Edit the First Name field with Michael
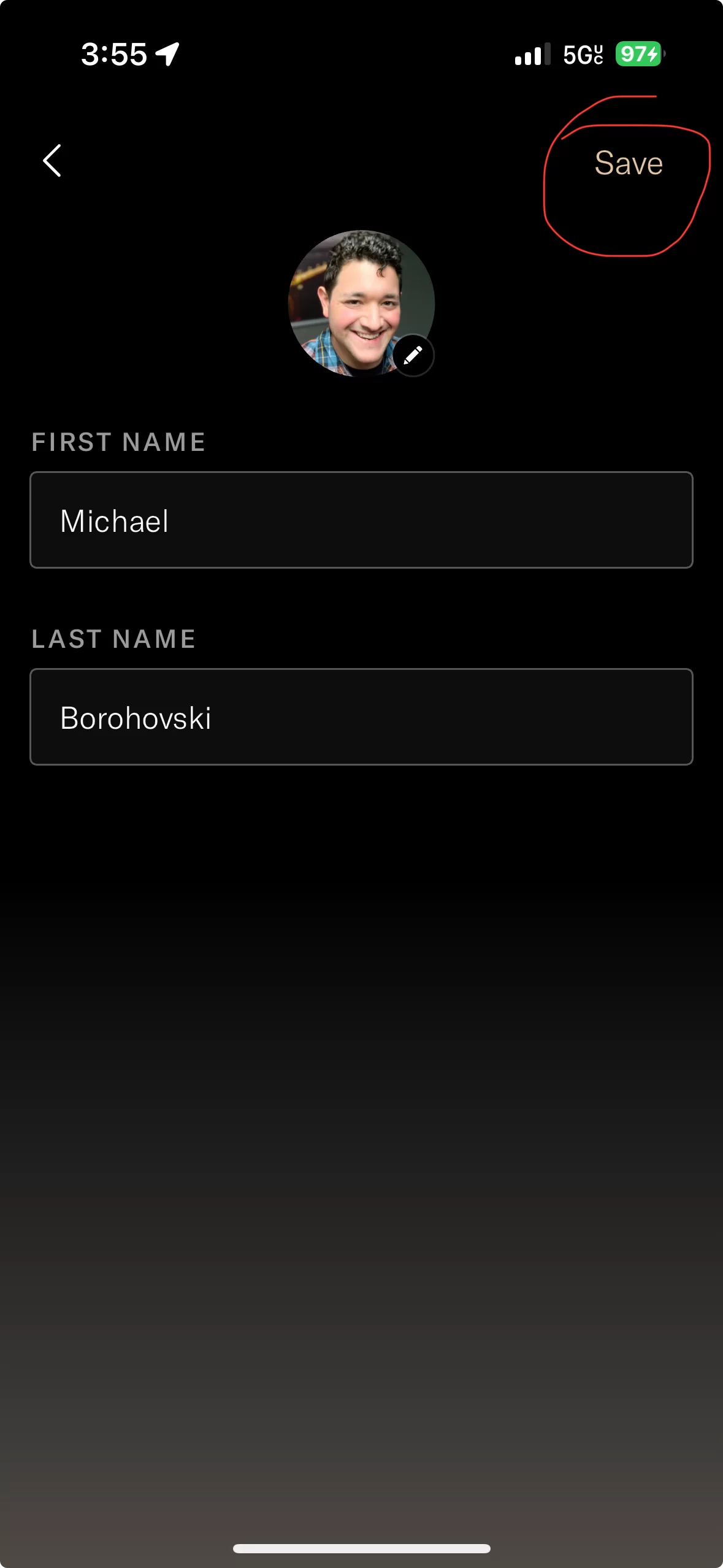Screen dimensions: 723x1568 (x=361, y=520)
